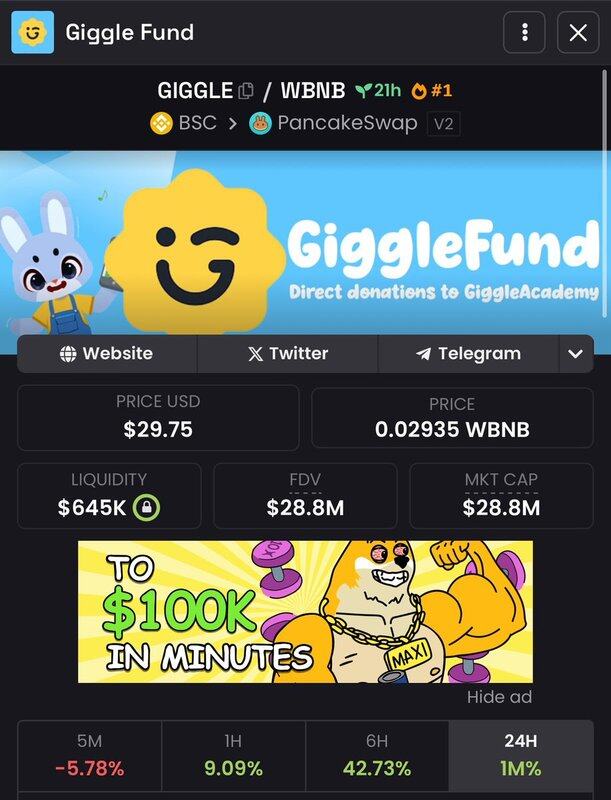Show the 6H timeframe stats
The height and width of the screenshot is (800, 611).
(x=377, y=756)
